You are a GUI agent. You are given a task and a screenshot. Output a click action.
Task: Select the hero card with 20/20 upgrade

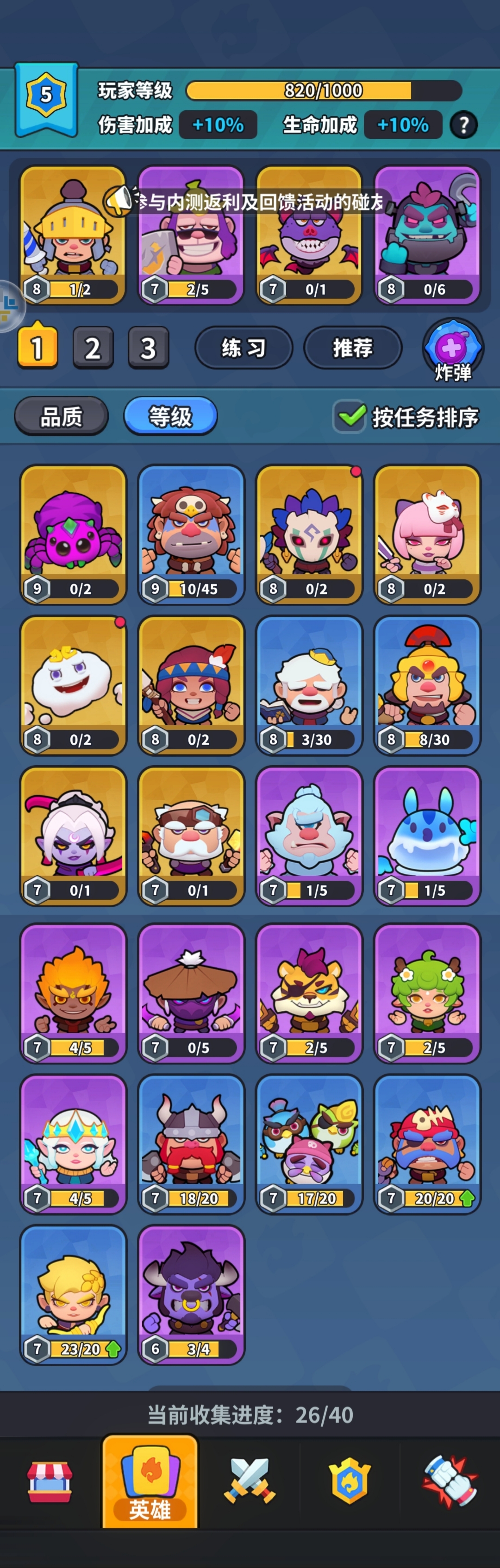click(427, 1143)
